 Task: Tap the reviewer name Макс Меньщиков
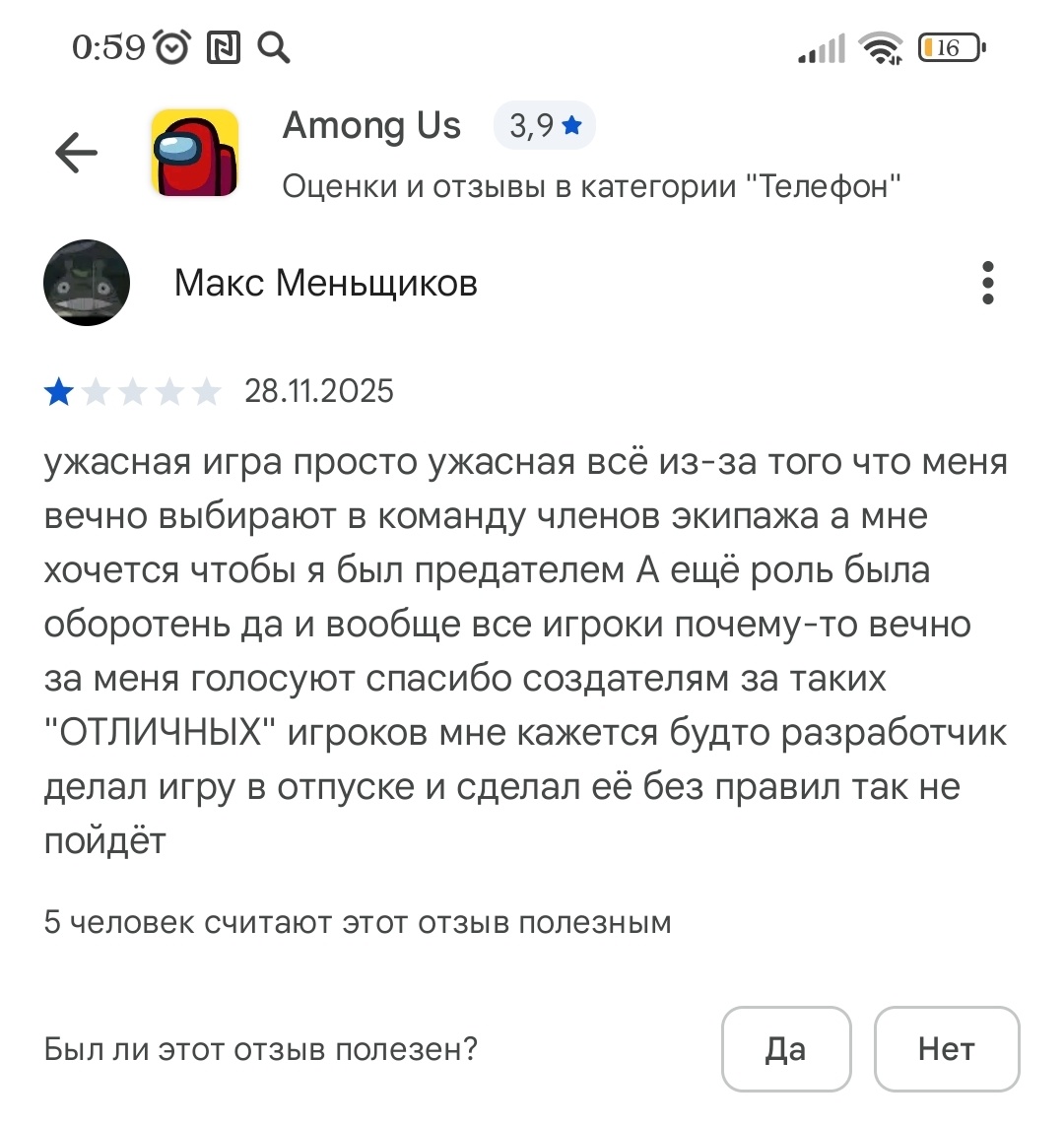click(325, 283)
